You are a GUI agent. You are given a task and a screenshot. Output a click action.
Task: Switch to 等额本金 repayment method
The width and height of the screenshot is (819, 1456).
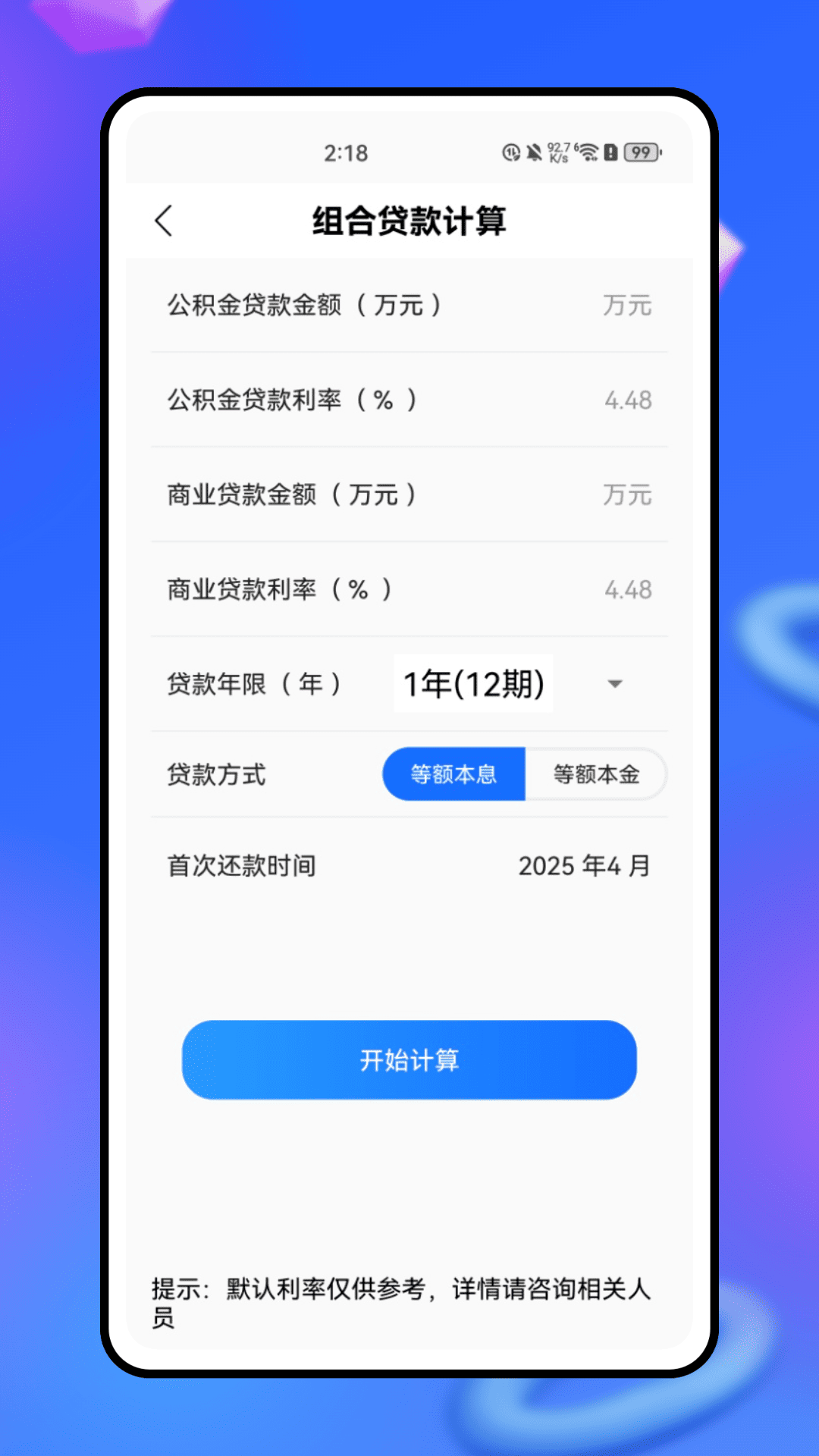point(596,774)
